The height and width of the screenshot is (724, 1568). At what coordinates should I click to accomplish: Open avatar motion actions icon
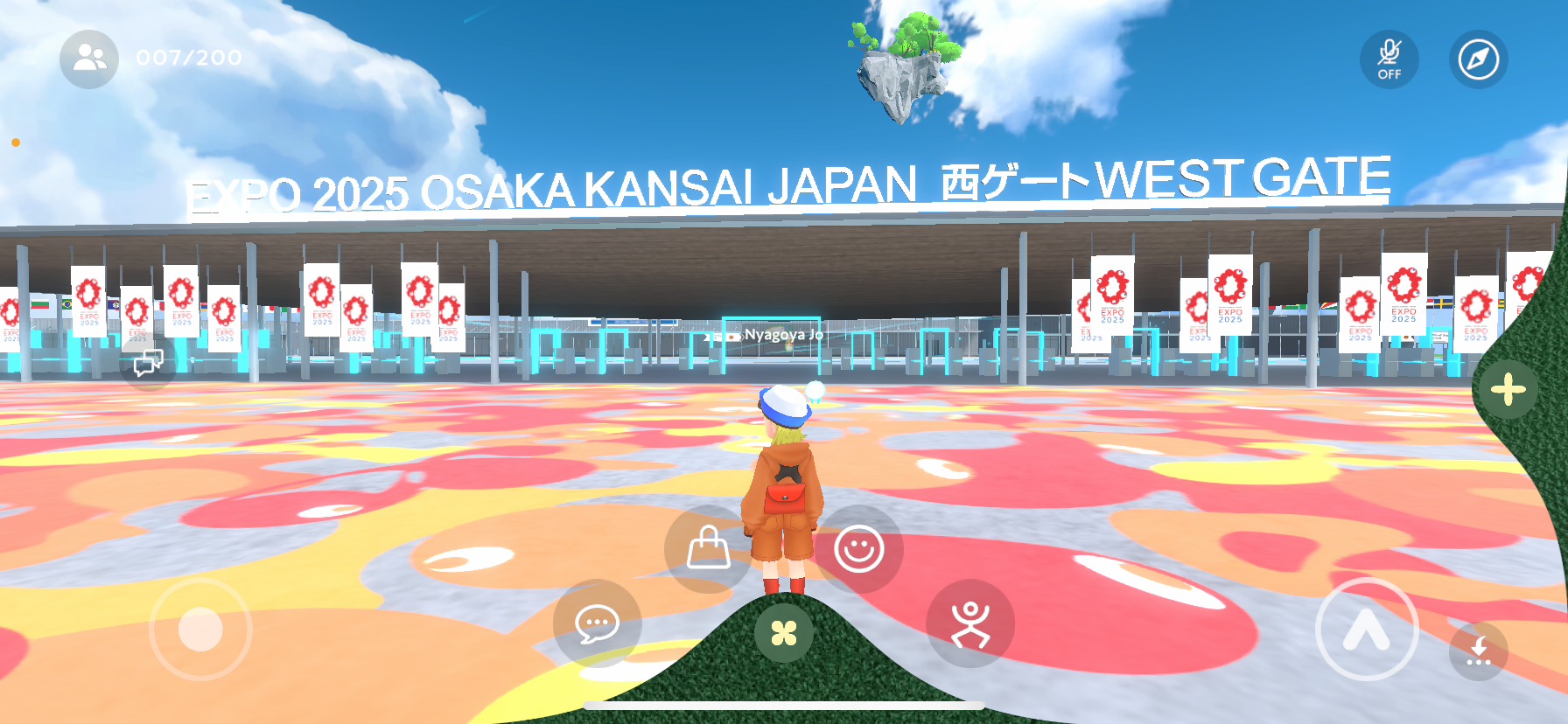point(969,624)
